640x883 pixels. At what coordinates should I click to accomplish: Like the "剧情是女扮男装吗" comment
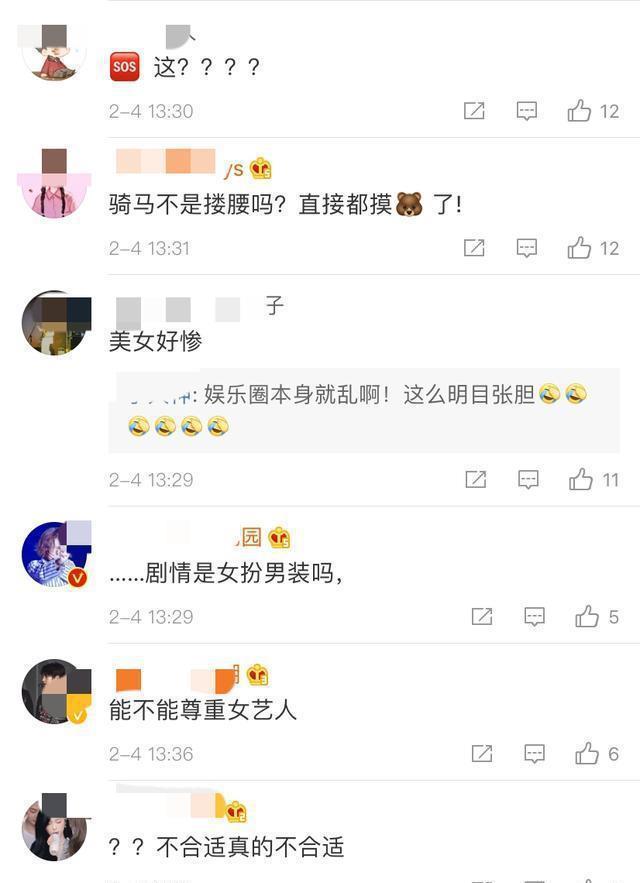[x=587, y=617]
